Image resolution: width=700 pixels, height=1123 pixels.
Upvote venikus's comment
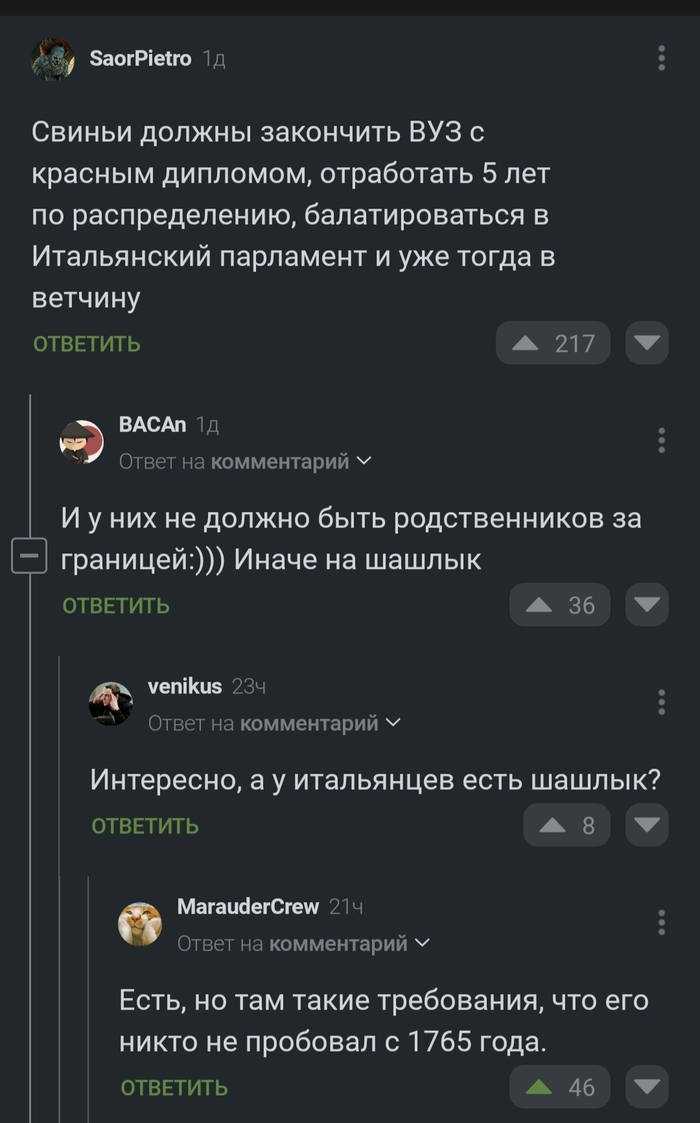(567, 826)
